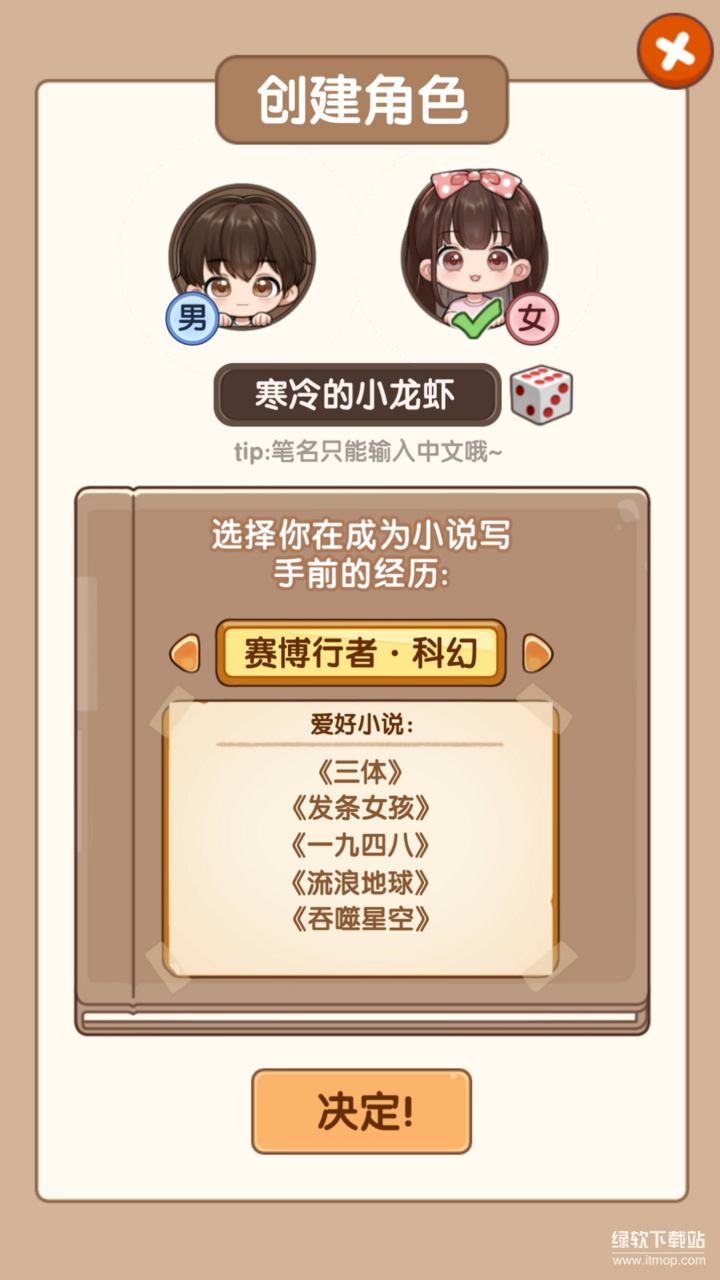Go to next background with right arrow
The width and height of the screenshot is (720, 1280).
tap(537, 654)
